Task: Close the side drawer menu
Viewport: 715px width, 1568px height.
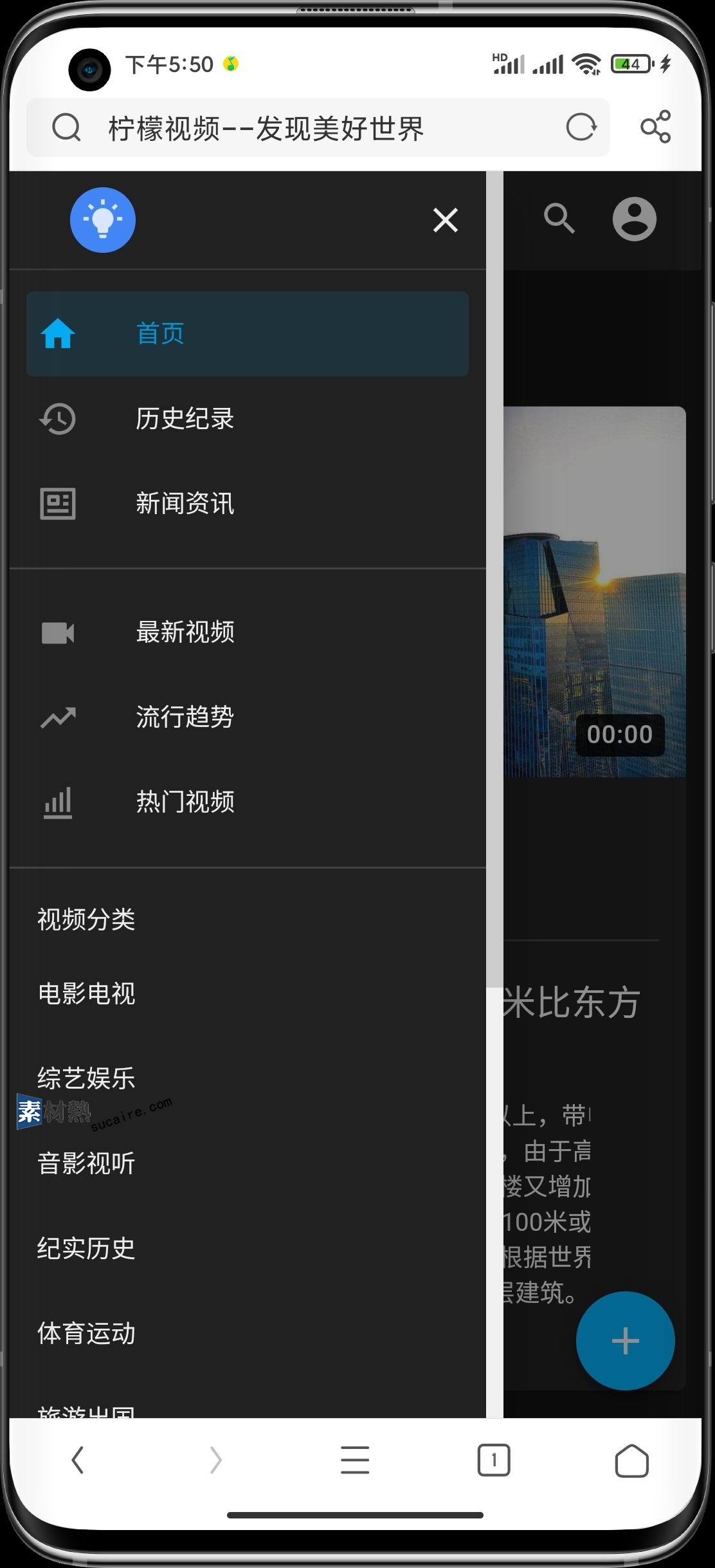Action: (445, 220)
